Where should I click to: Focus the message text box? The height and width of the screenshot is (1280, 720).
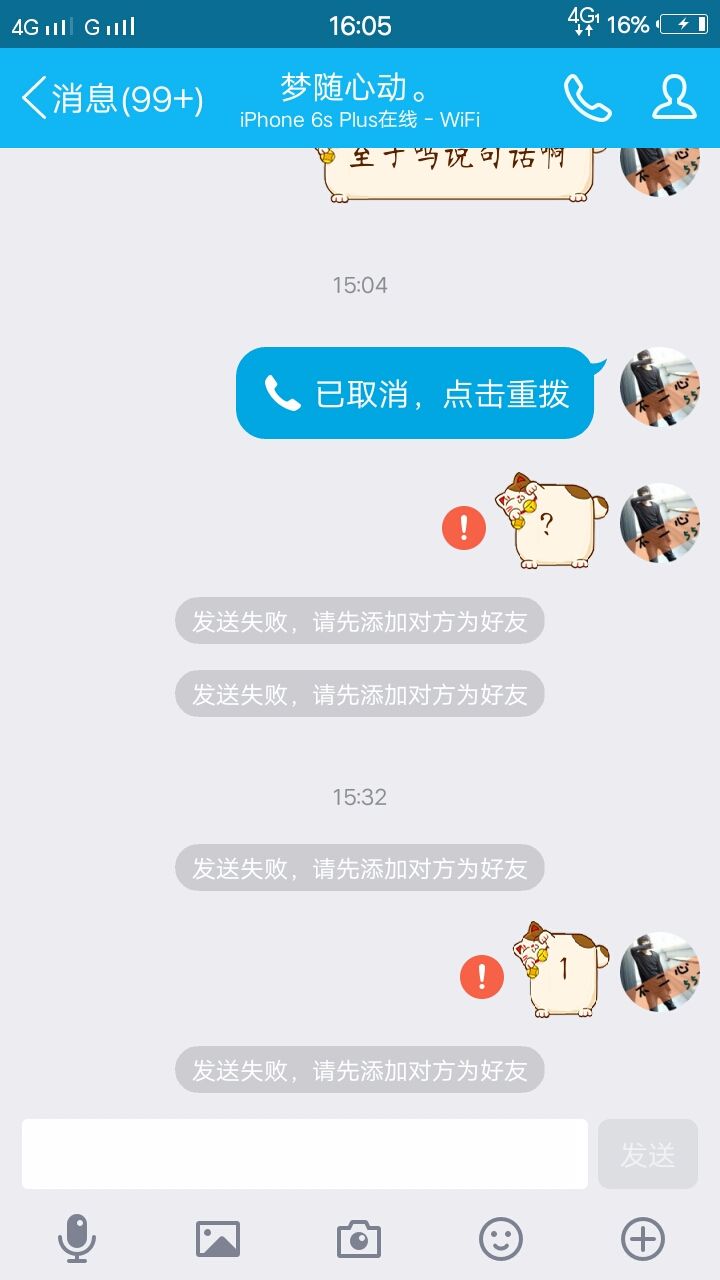305,1154
